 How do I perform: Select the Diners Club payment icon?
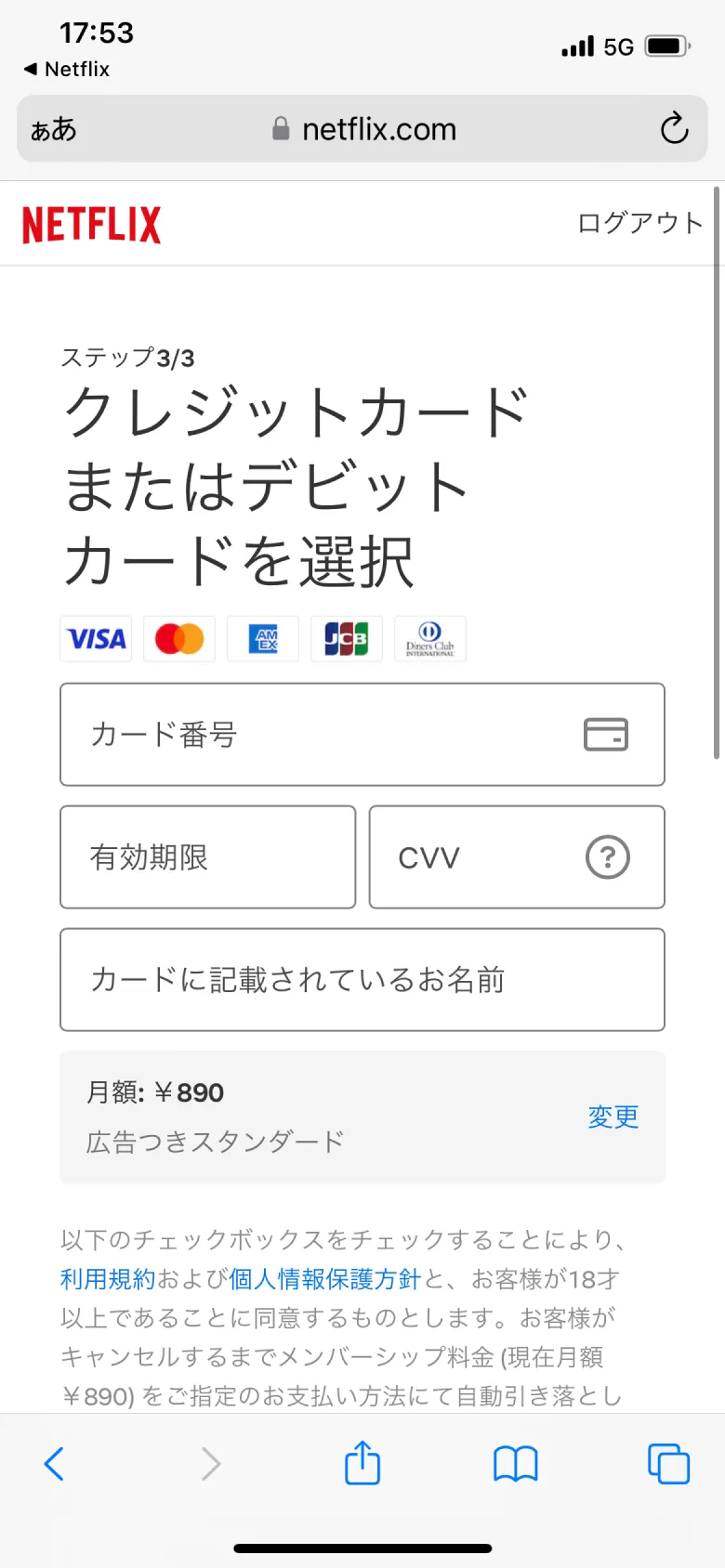point(429,639)
